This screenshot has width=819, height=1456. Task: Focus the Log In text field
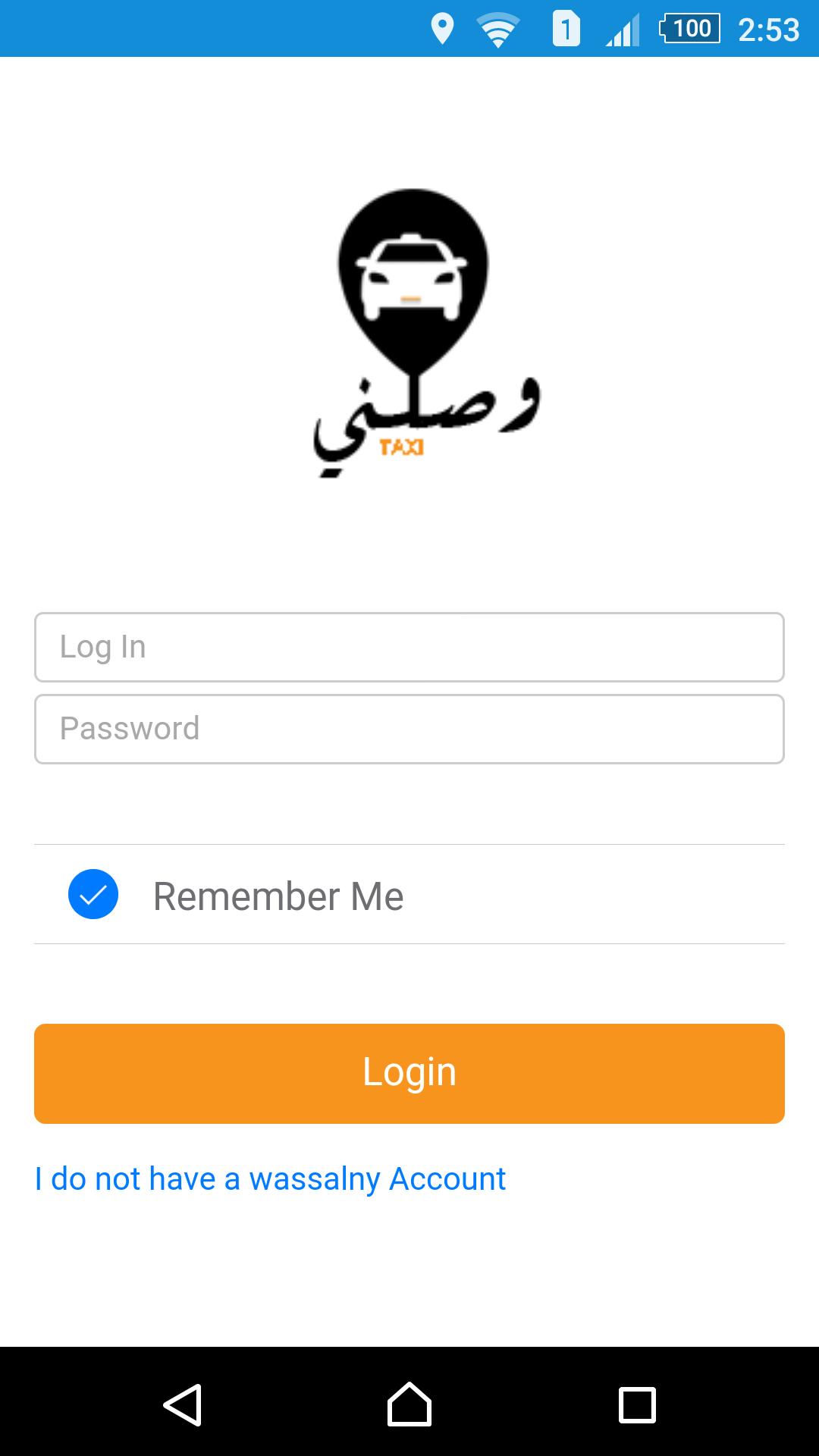409,647
